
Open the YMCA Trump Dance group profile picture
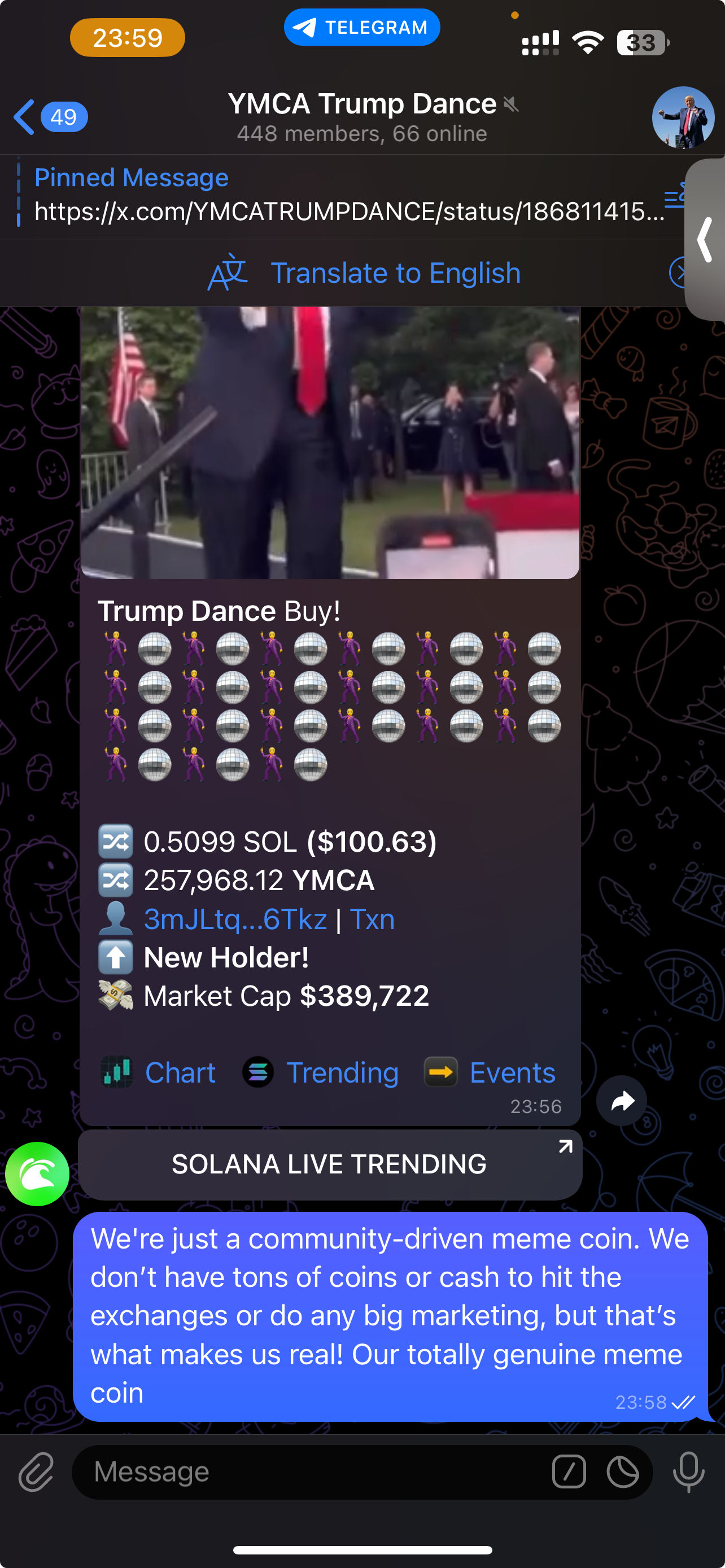point(683,117)
